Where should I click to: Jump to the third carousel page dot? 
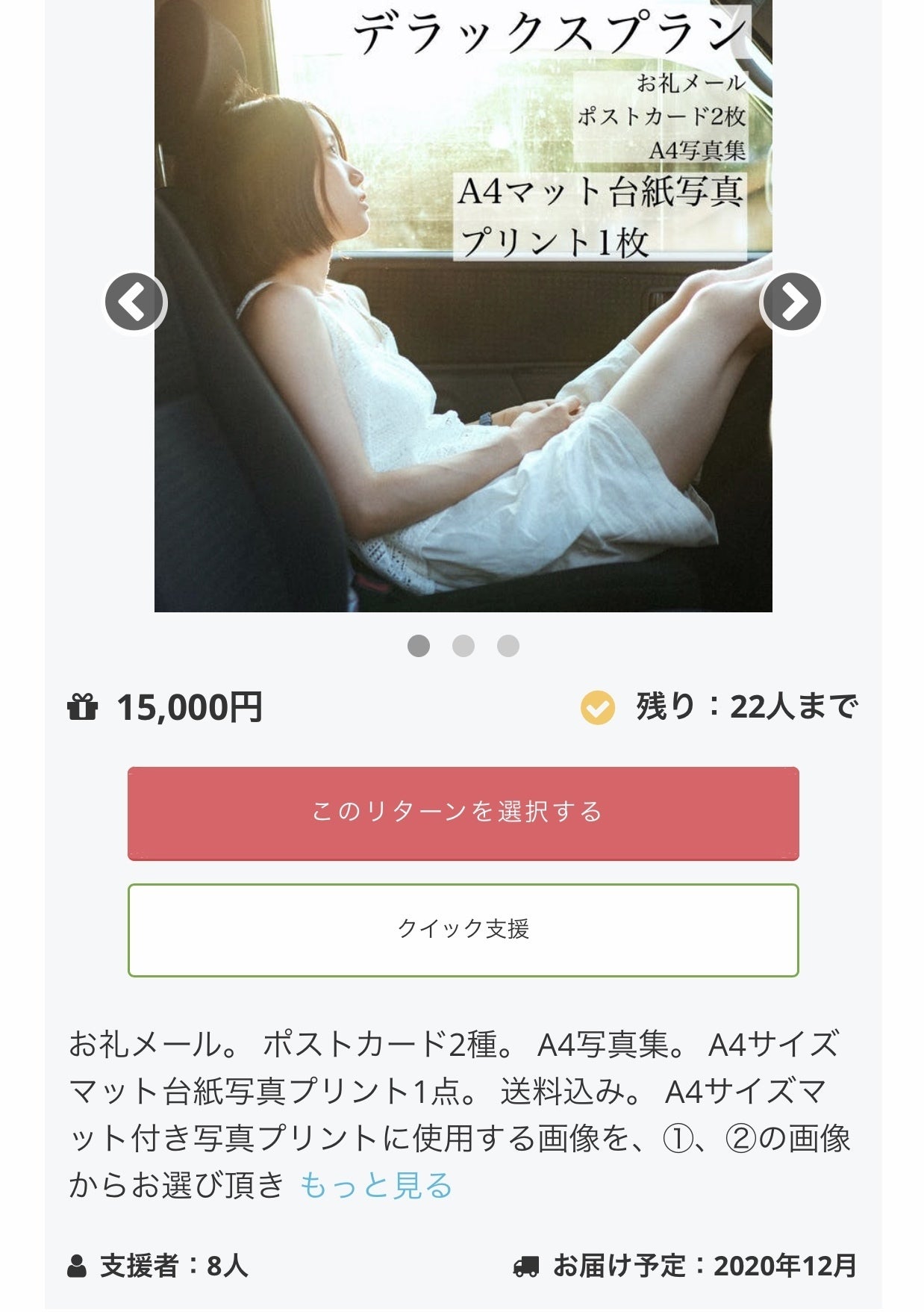[508, 646]
